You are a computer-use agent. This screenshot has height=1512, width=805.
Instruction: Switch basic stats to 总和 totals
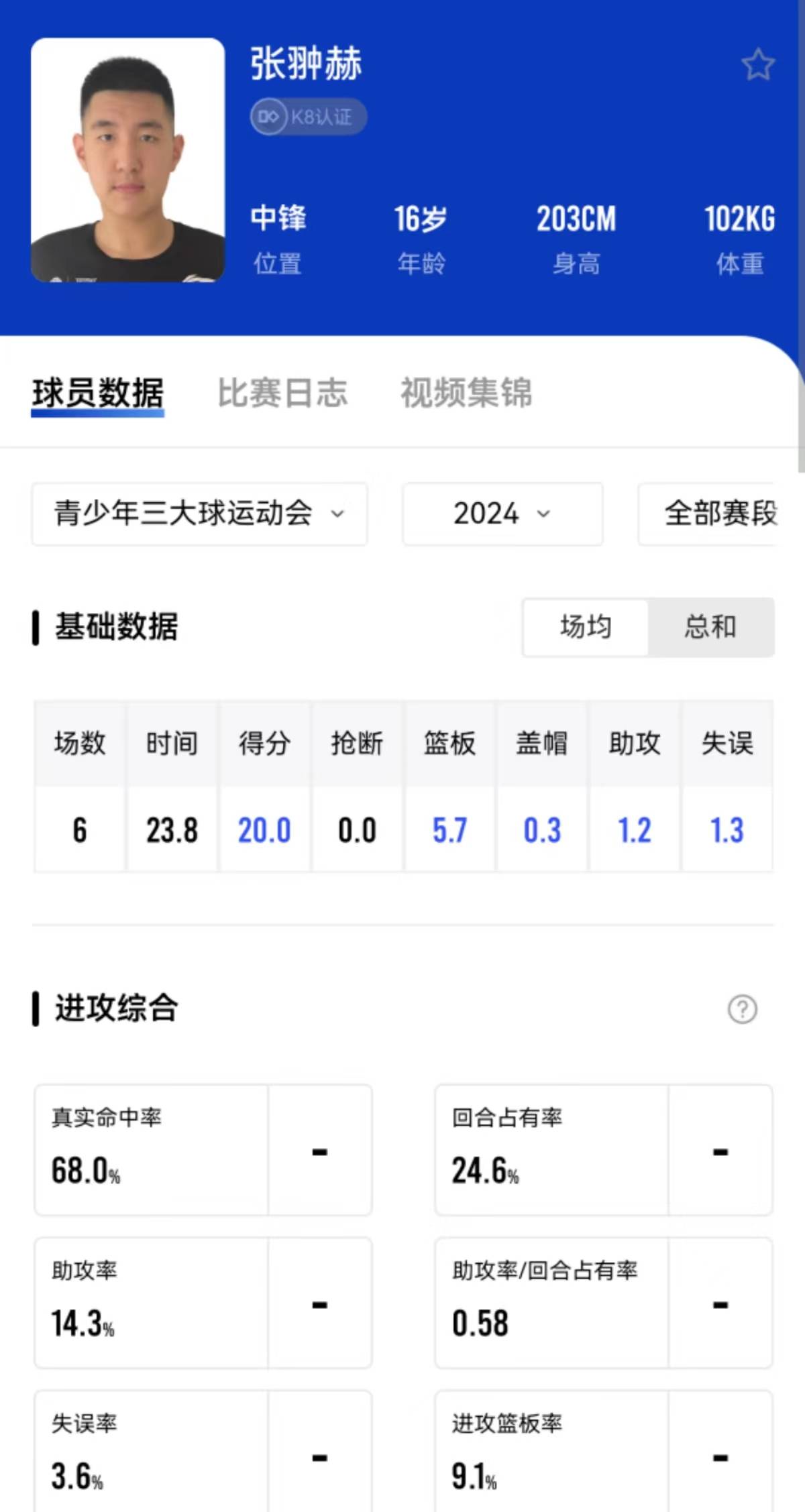pyautogui.click(x=710, y=627)
